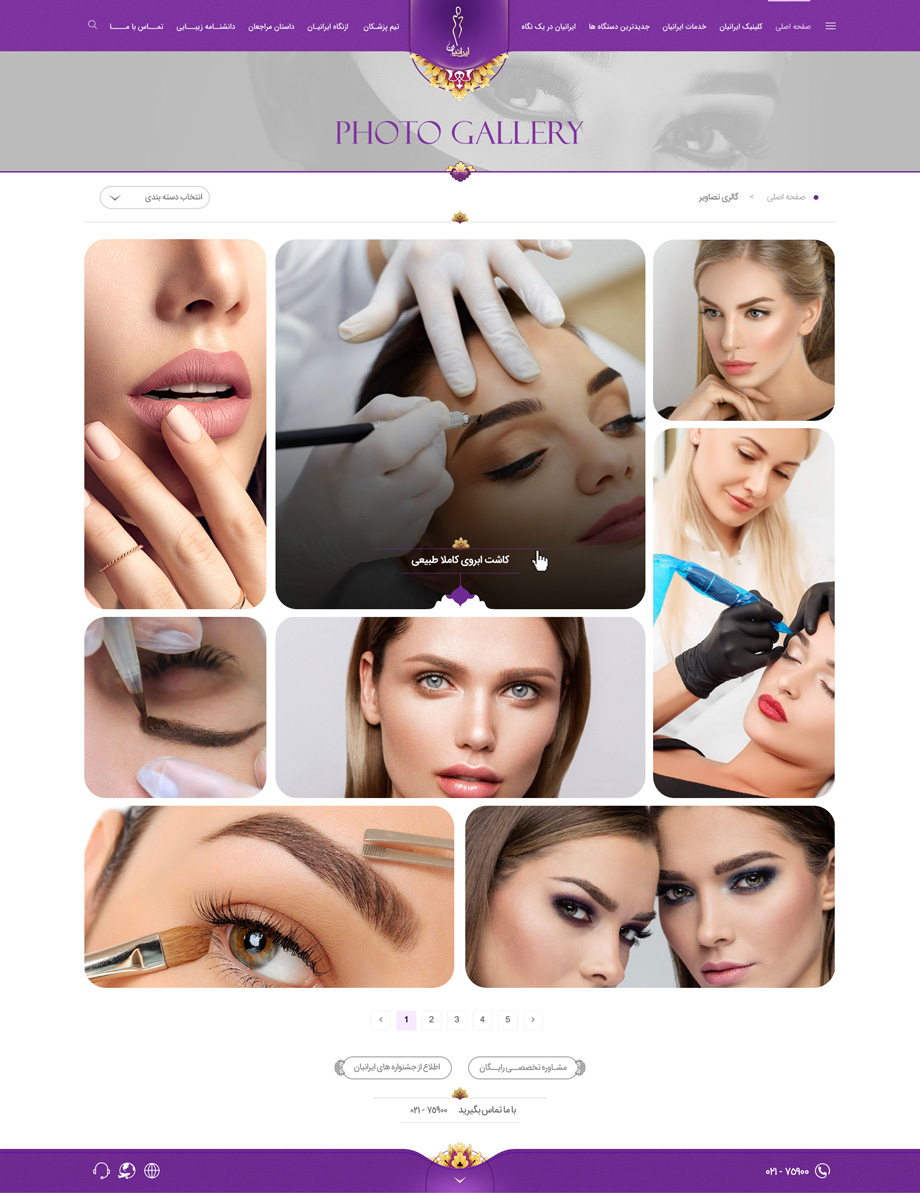Open the search icon in the header
Screen dimensions: 920x1193
[x=92, y=25]
